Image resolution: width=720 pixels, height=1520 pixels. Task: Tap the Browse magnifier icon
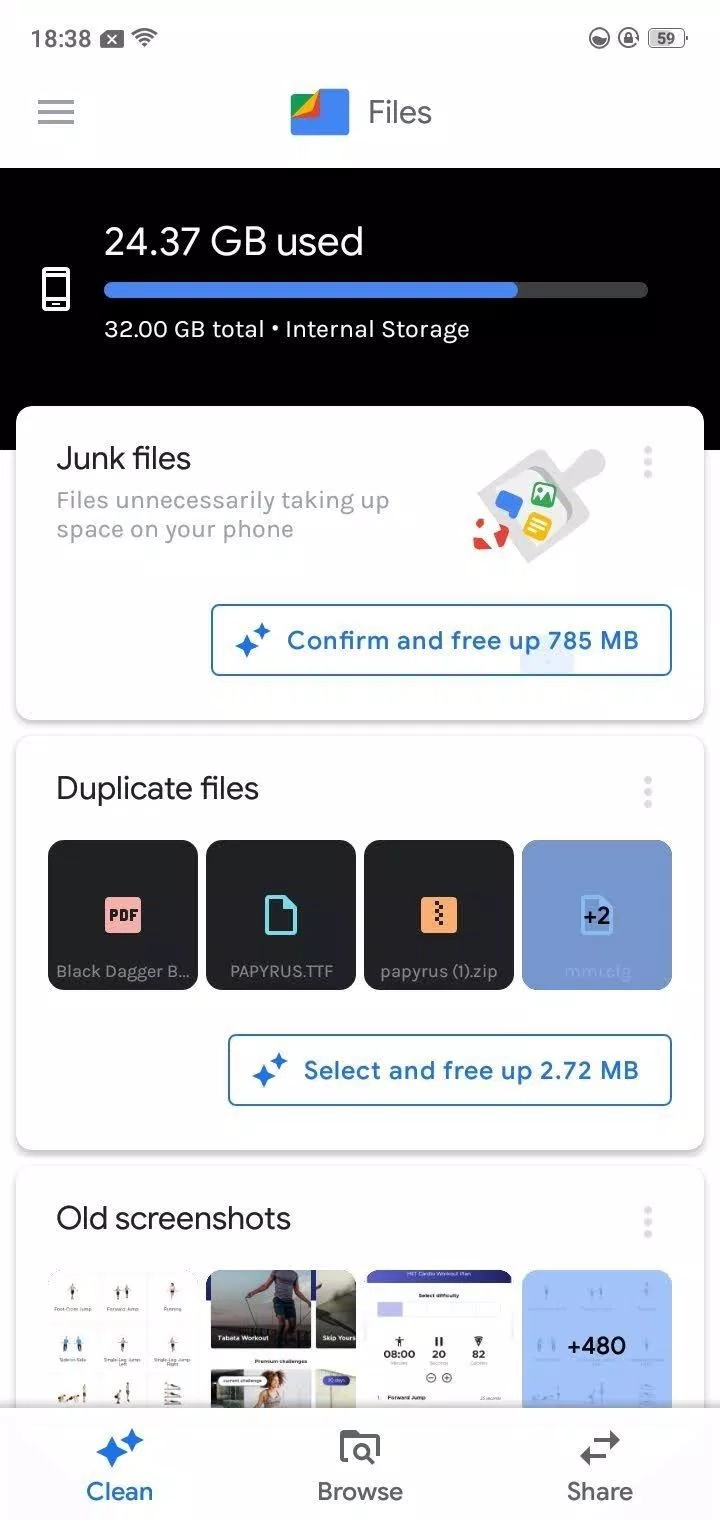[x=359, y=1447]
